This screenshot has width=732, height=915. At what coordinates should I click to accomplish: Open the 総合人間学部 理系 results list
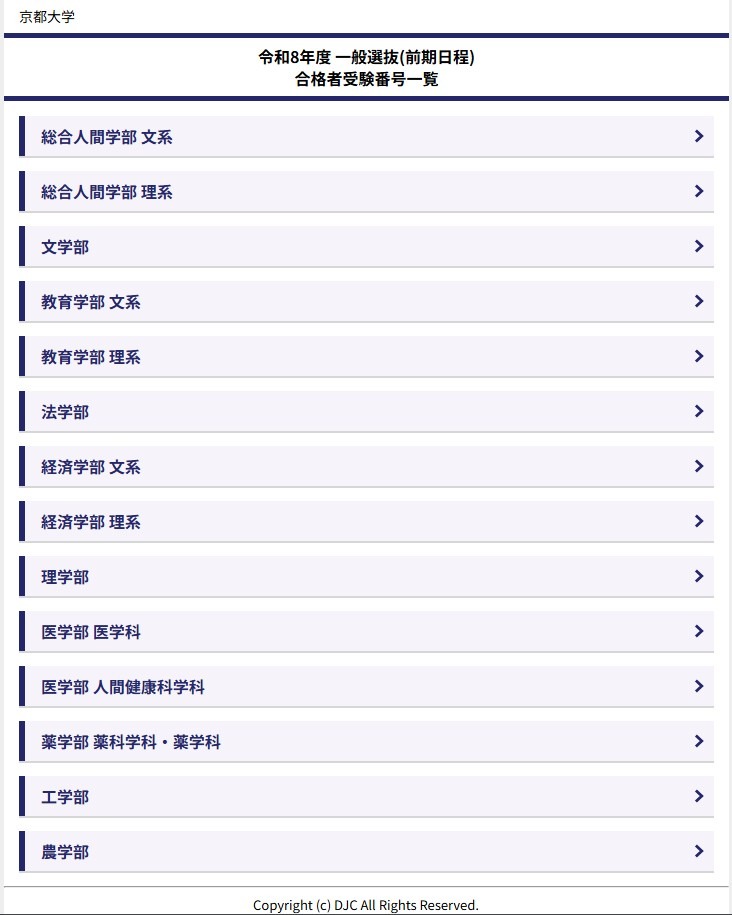pyautogui.click(x=366, y=191)
